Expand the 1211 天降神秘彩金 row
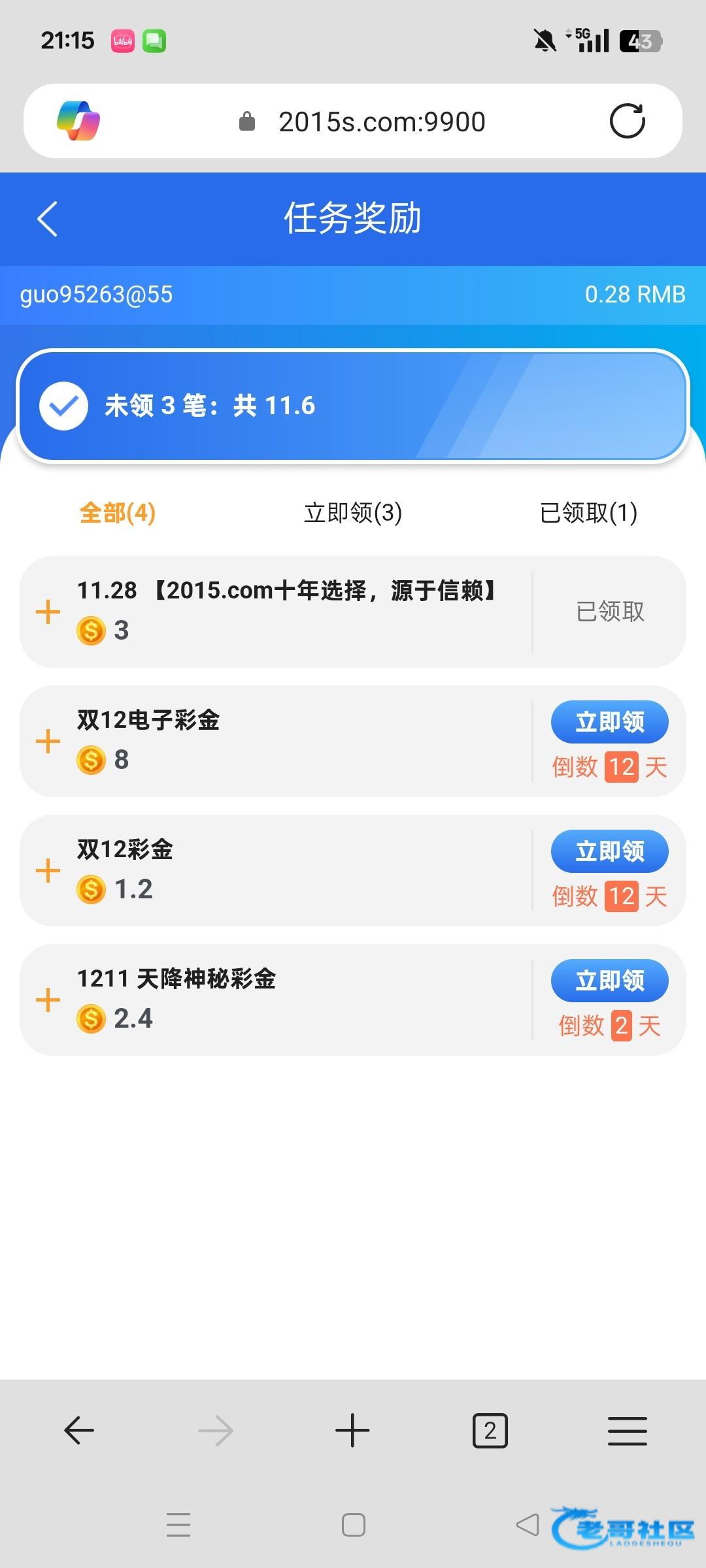This screenshot has height=1568, width=706. pos(48,1000)
